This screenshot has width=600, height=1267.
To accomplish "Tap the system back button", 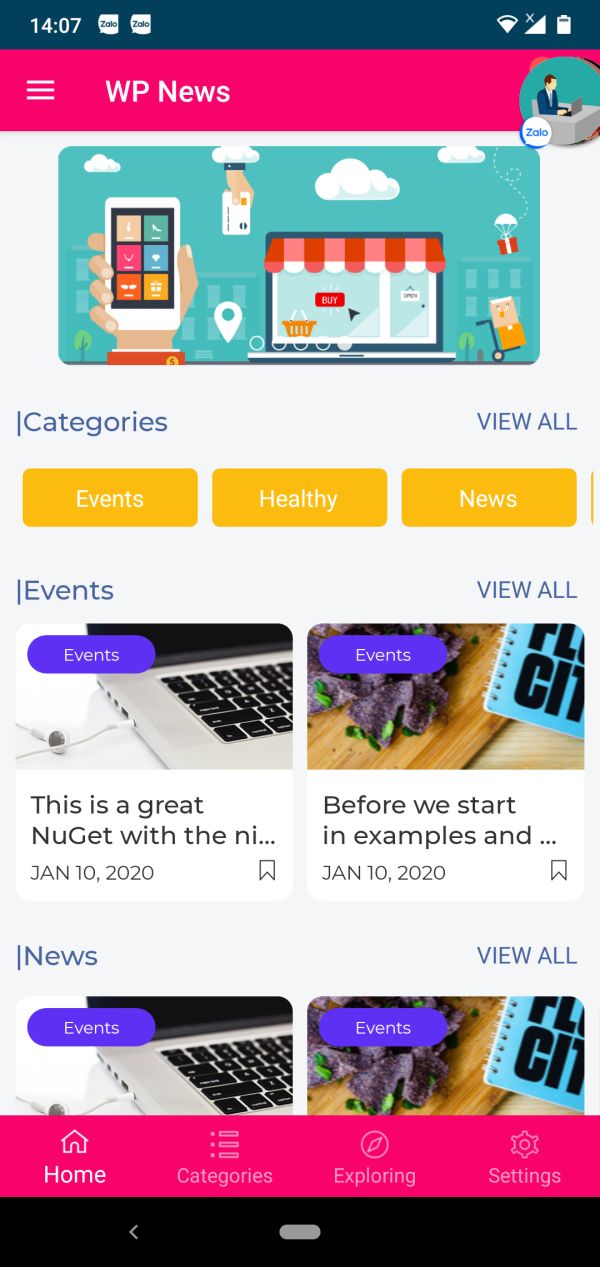I will click(134, 1232).
